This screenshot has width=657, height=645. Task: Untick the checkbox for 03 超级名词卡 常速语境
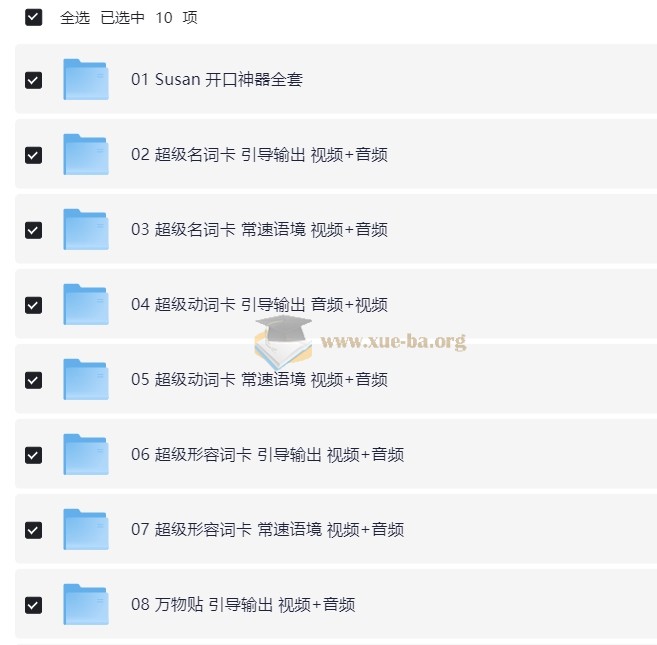pyautogui.click(x=34, y=230)
